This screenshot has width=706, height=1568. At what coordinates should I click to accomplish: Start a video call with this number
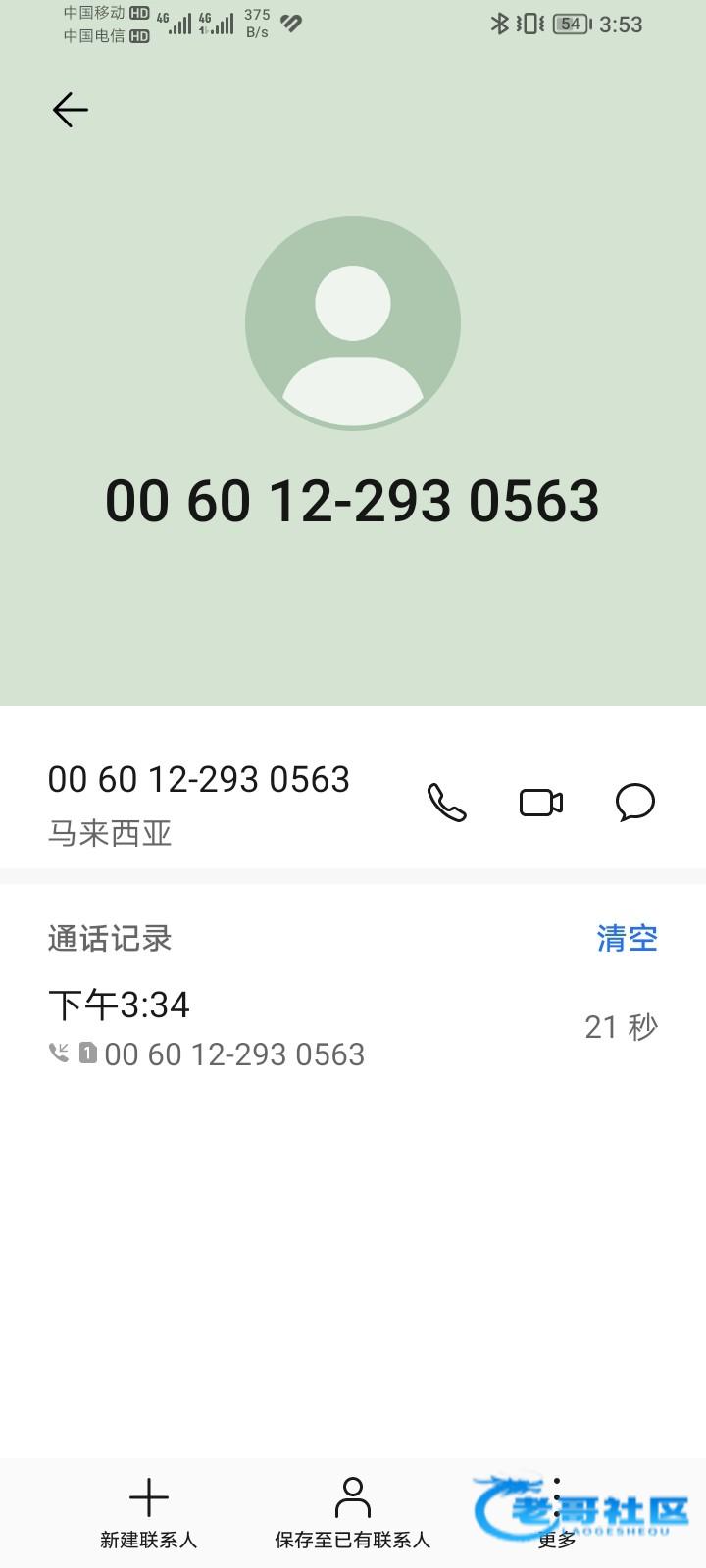click(540, 803)
